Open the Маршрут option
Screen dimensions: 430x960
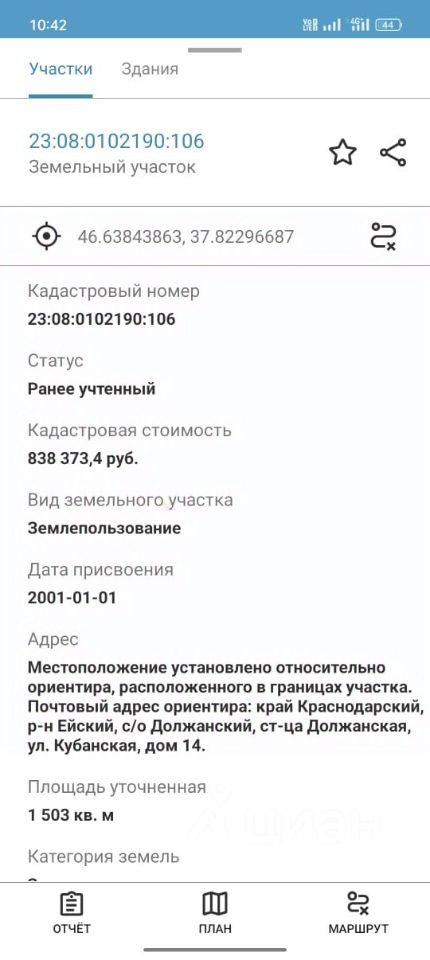point(358,913)
